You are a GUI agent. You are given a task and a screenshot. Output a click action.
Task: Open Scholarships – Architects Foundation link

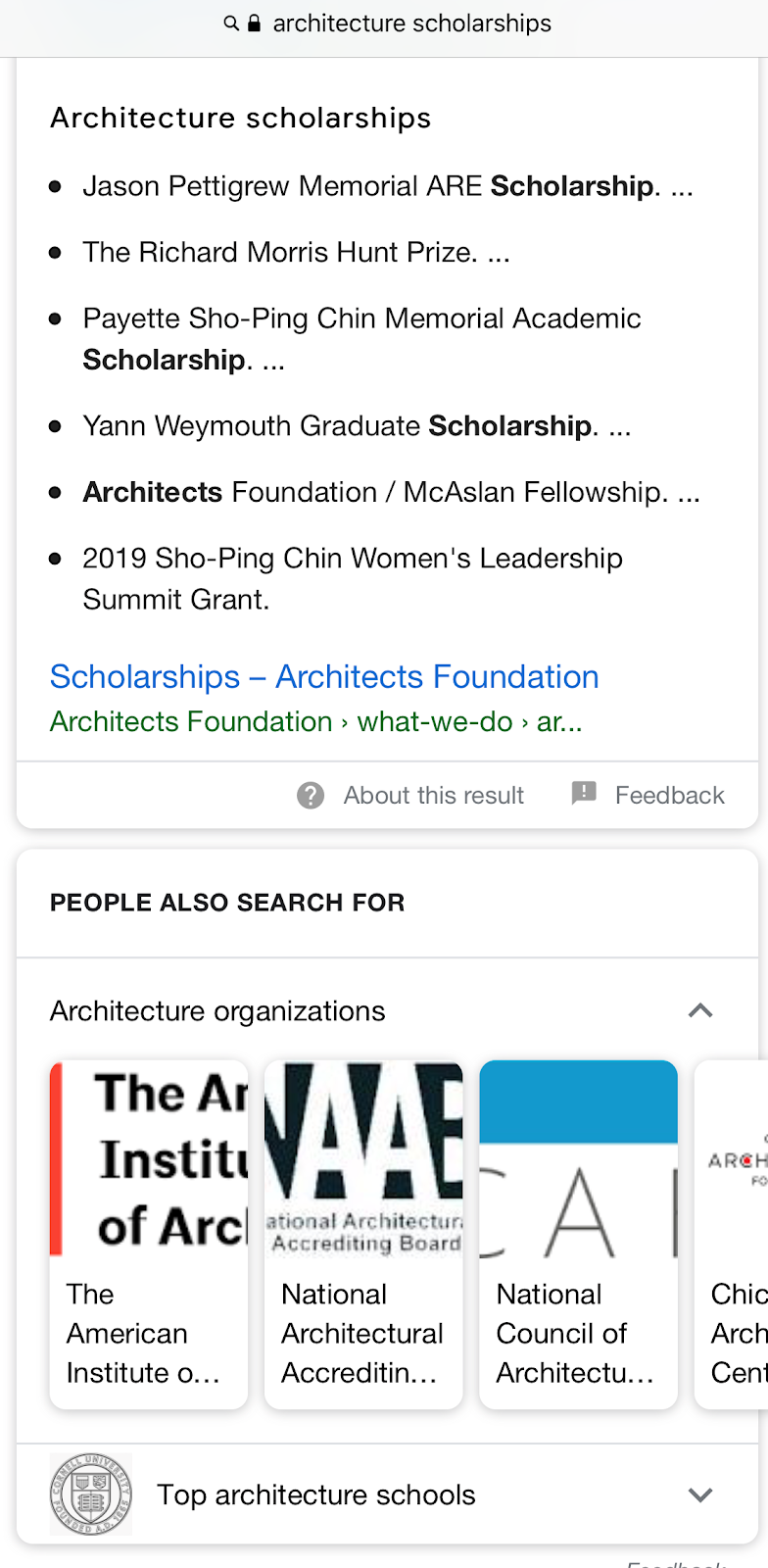tap(324, 677)
